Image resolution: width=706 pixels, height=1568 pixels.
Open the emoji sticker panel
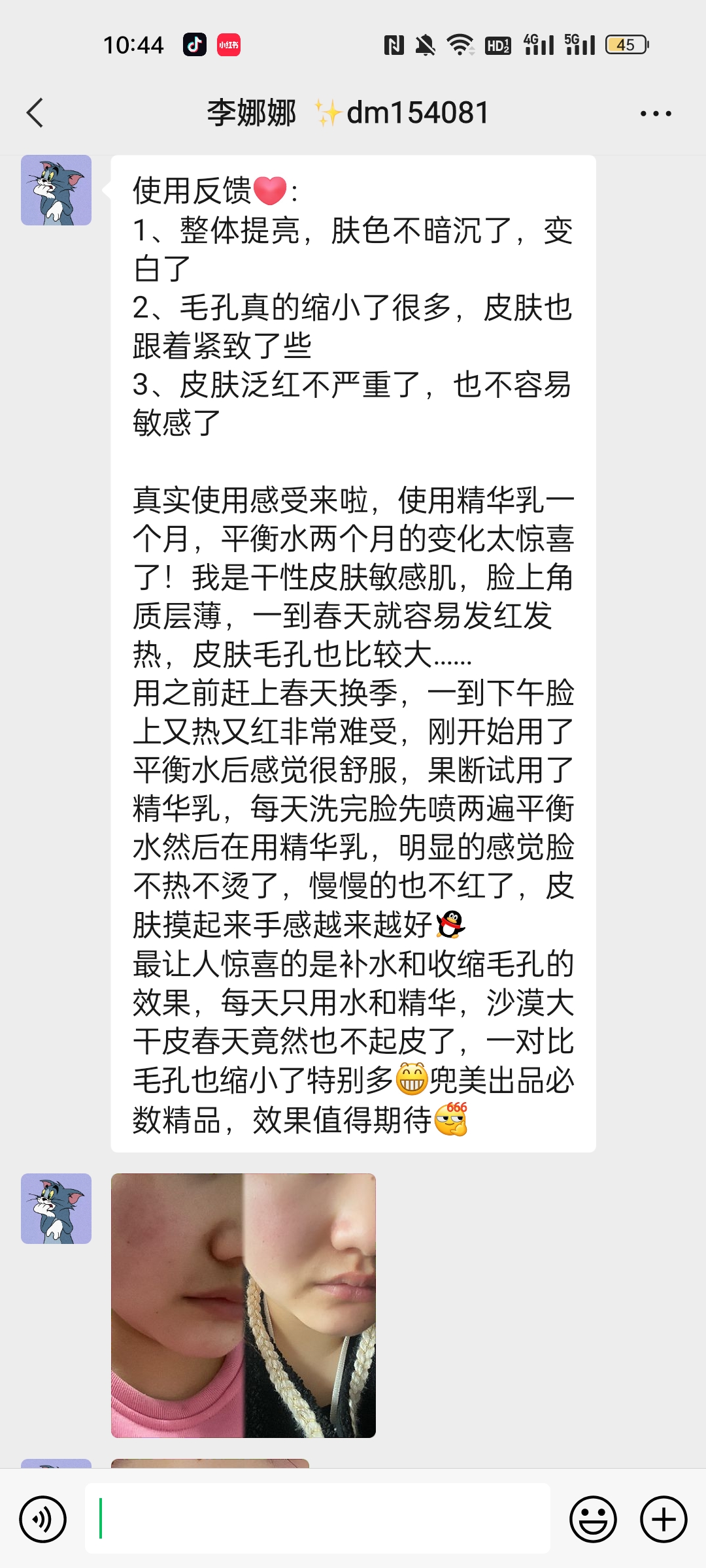[x=593, y=1519]
